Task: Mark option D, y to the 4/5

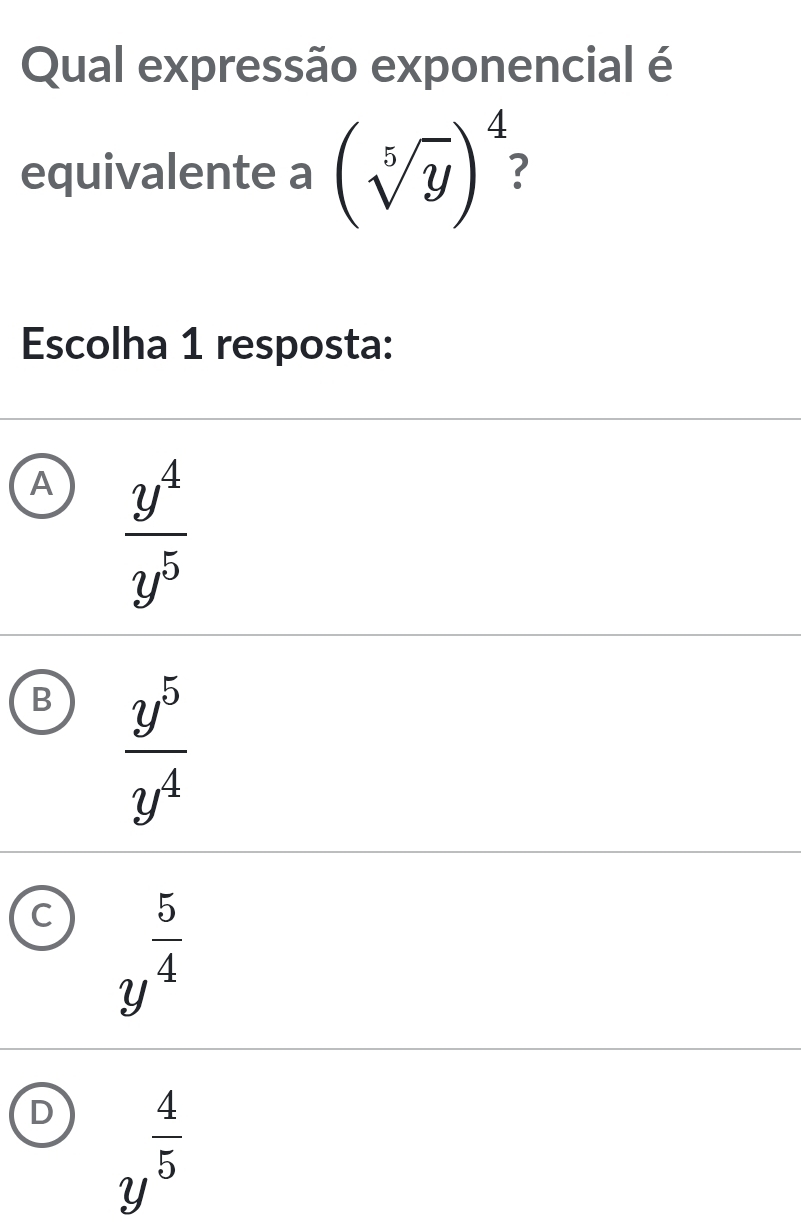Action: click(40, 1112)
